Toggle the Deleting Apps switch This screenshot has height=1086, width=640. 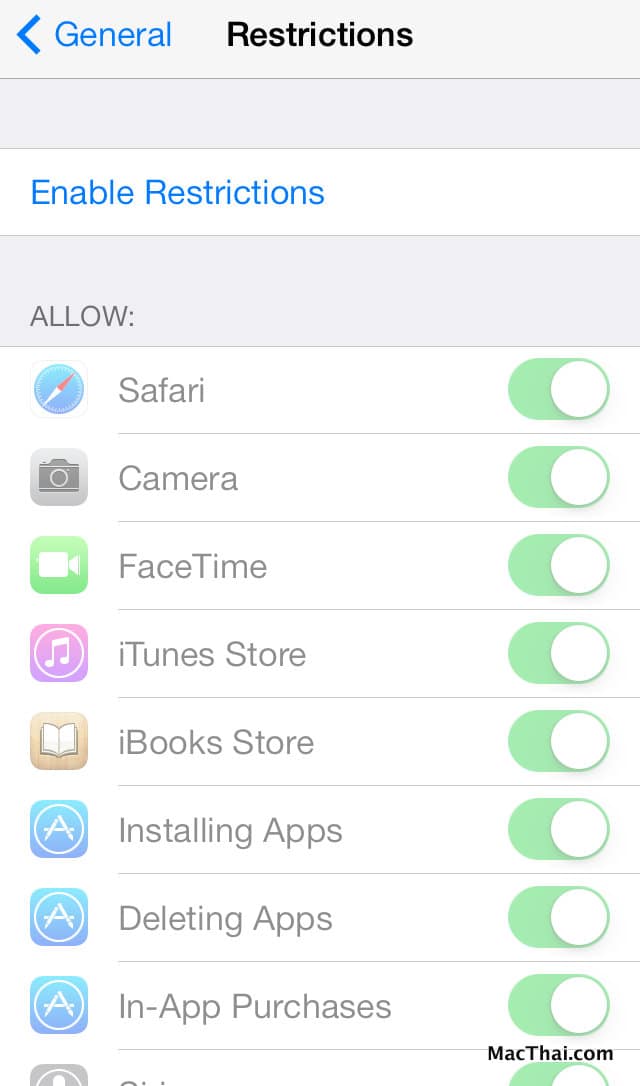[x=559, y=917]
